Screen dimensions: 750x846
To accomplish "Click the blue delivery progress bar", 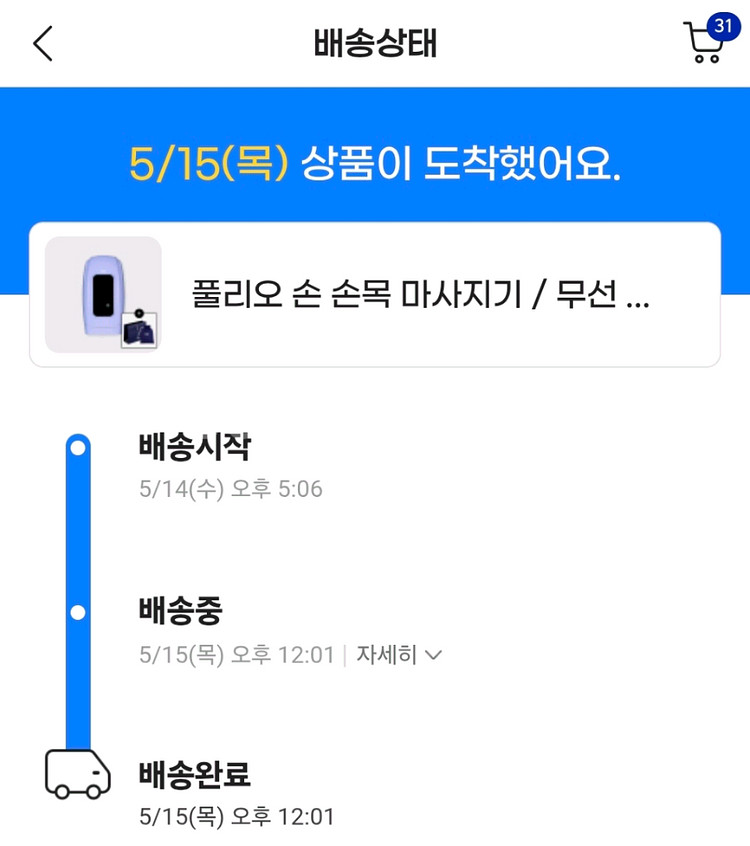I will tap(78, 530).
